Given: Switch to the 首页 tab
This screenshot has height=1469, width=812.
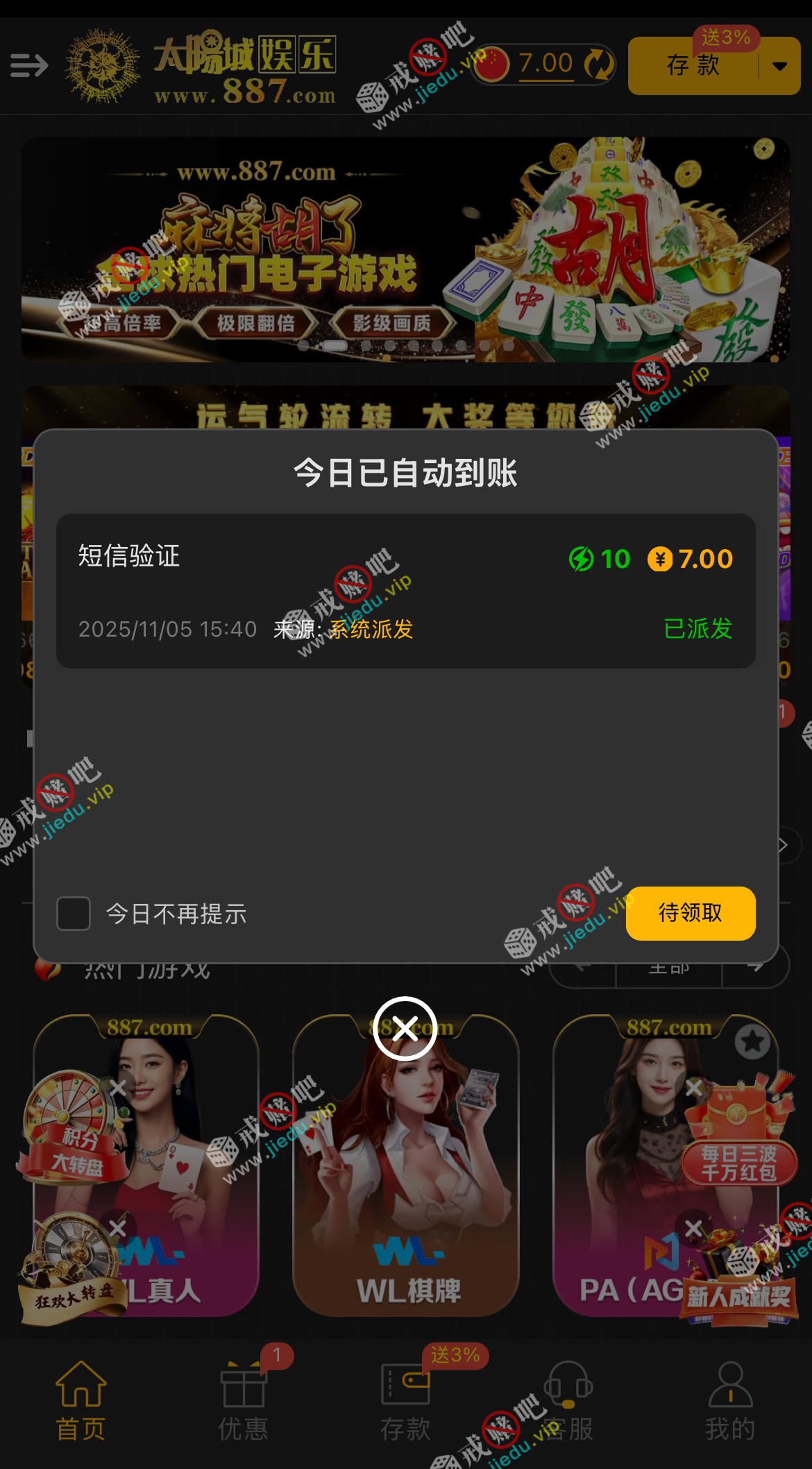Looking at the screenshot, I should [x=81, y=1402].
